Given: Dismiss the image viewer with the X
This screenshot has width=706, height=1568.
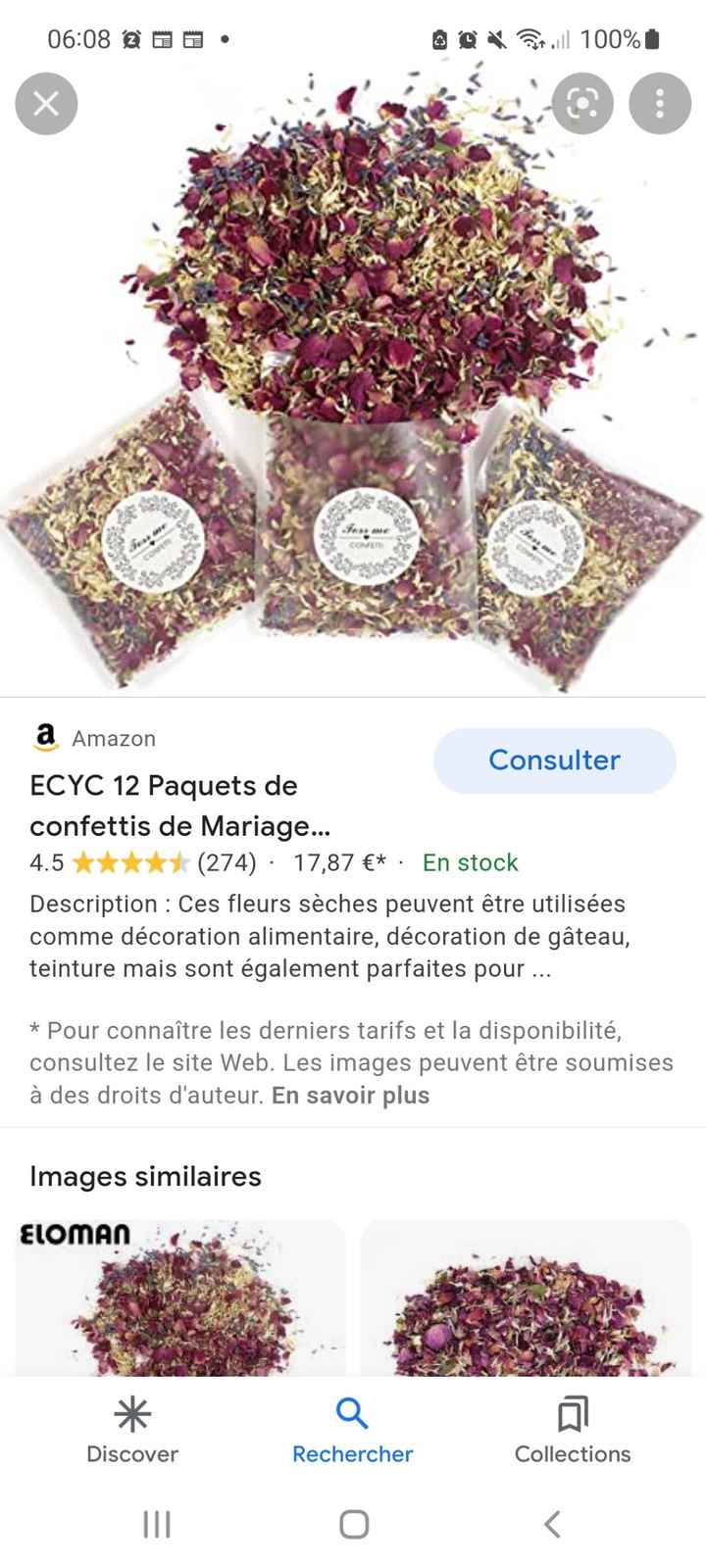Looking at the screenshot, I should click(46, 103).
